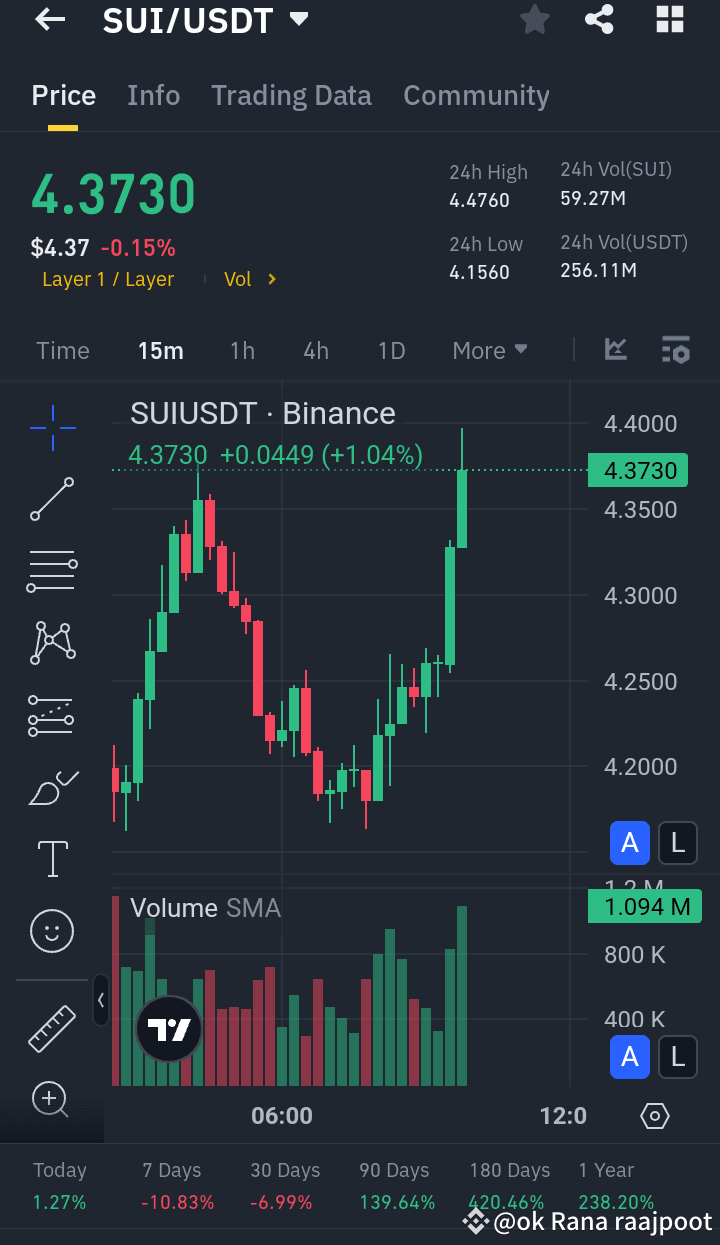Open the horizontal lines drawing tool

point(51,571)
